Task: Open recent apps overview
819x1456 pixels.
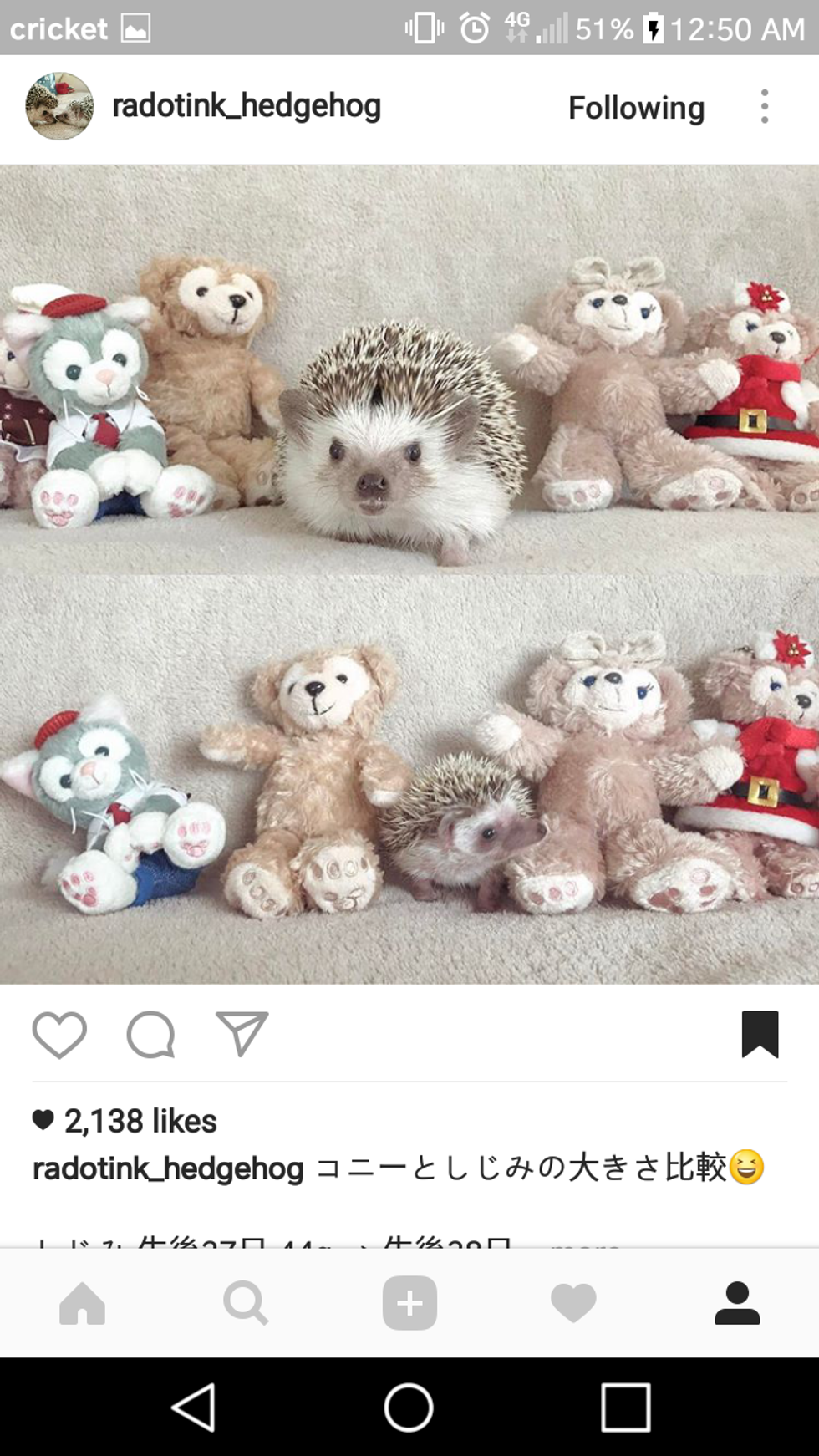Action: [x=625, y=1407]
